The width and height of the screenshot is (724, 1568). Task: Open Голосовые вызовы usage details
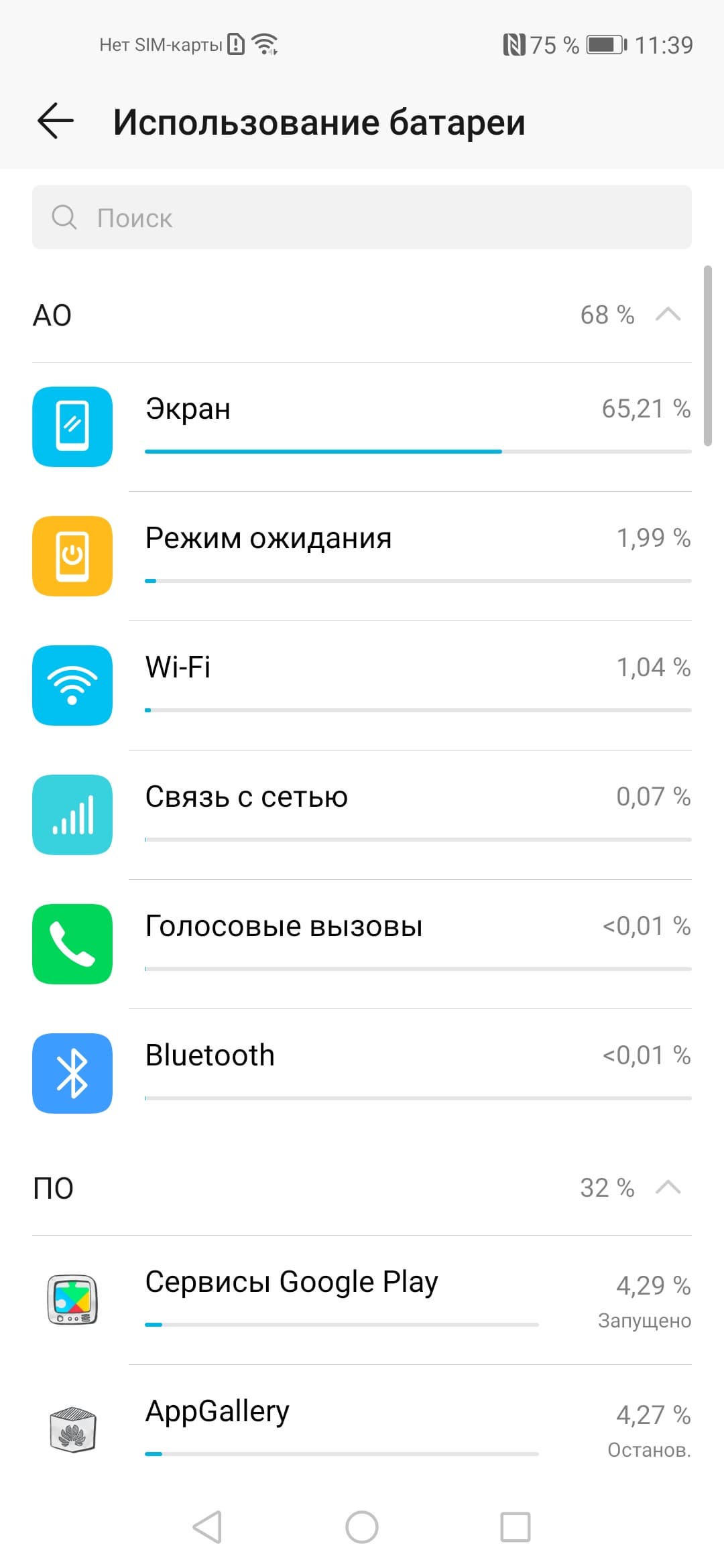click(362, 944)
